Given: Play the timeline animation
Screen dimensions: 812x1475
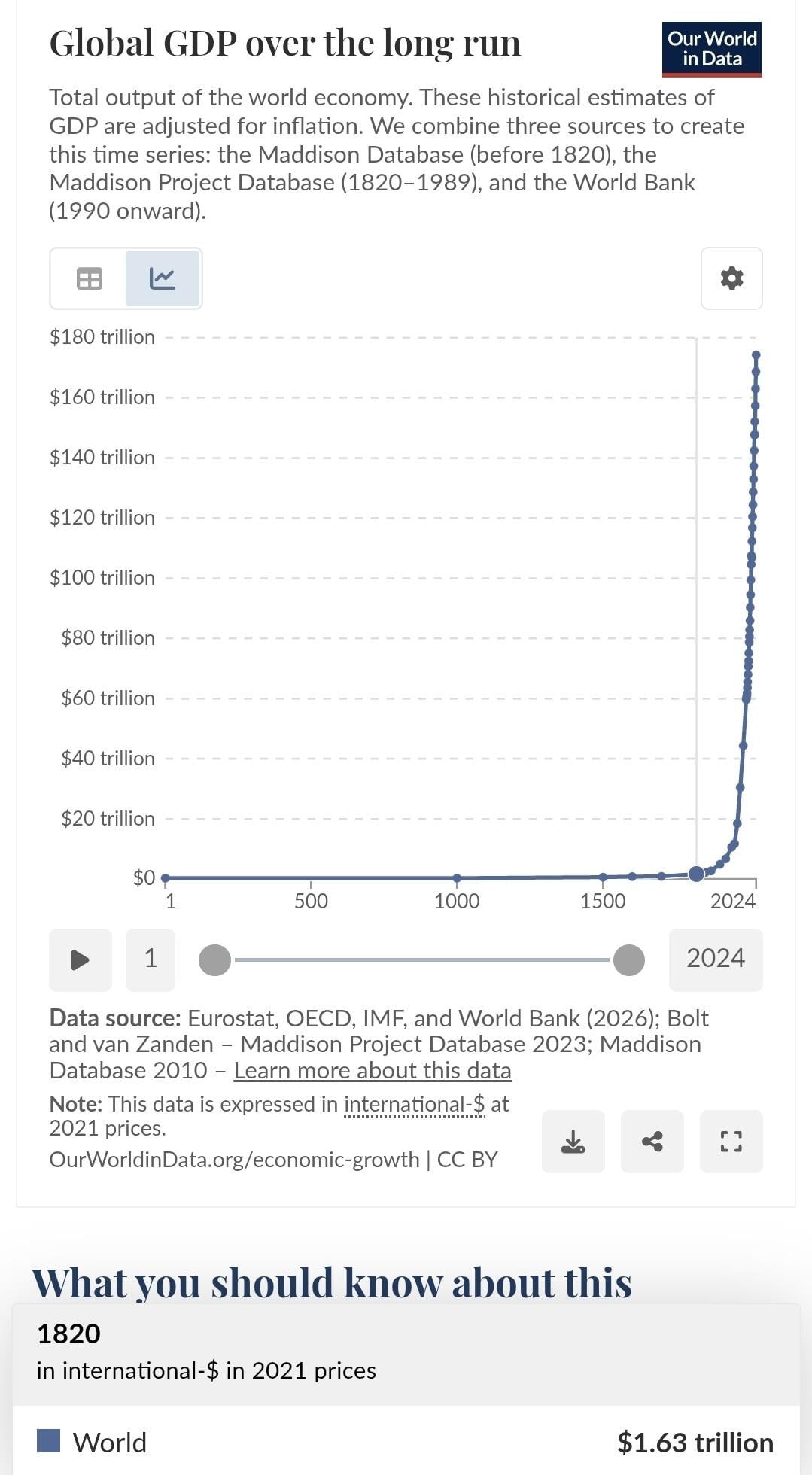Looking at the screenshot, I should click(x=81, y=960).
